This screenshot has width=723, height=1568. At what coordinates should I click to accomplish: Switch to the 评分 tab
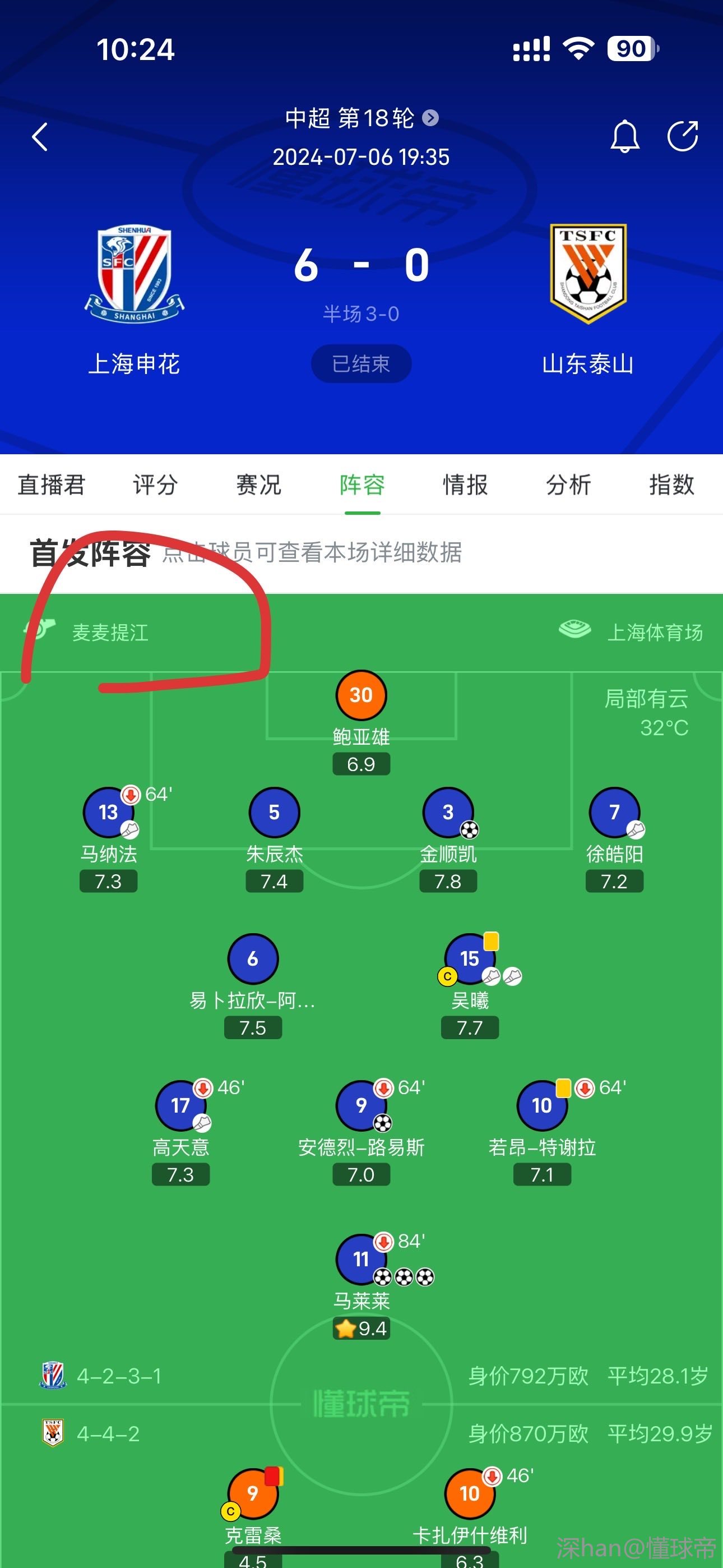coord(155,485)
